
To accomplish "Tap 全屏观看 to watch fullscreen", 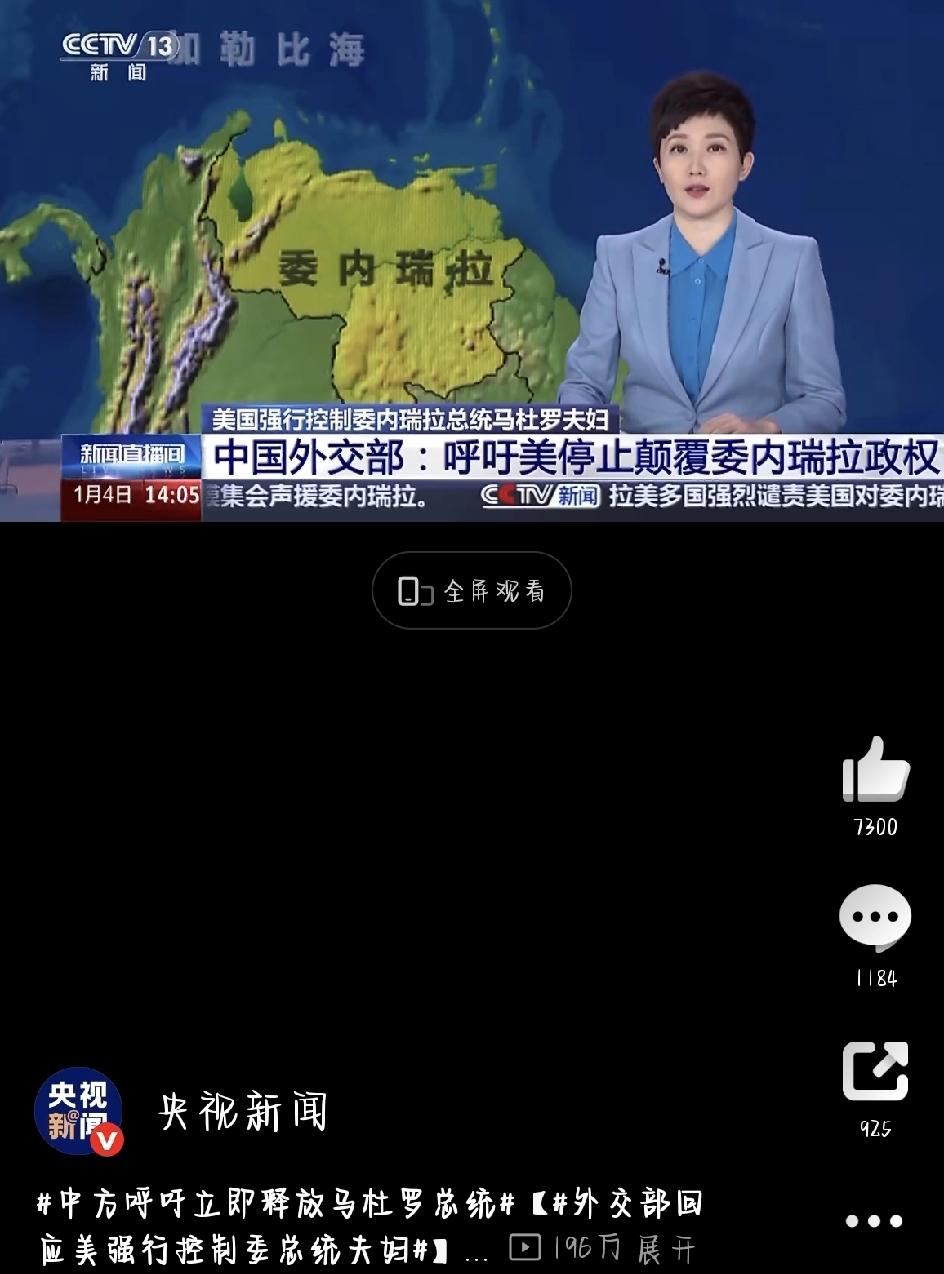I will 472,590.
